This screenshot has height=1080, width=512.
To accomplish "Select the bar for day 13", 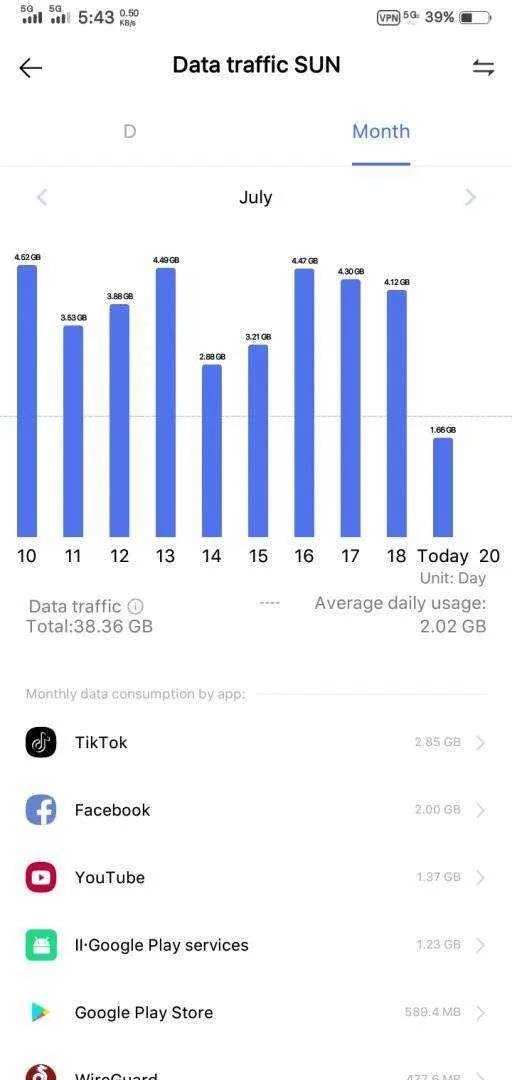I will [165, 402].
